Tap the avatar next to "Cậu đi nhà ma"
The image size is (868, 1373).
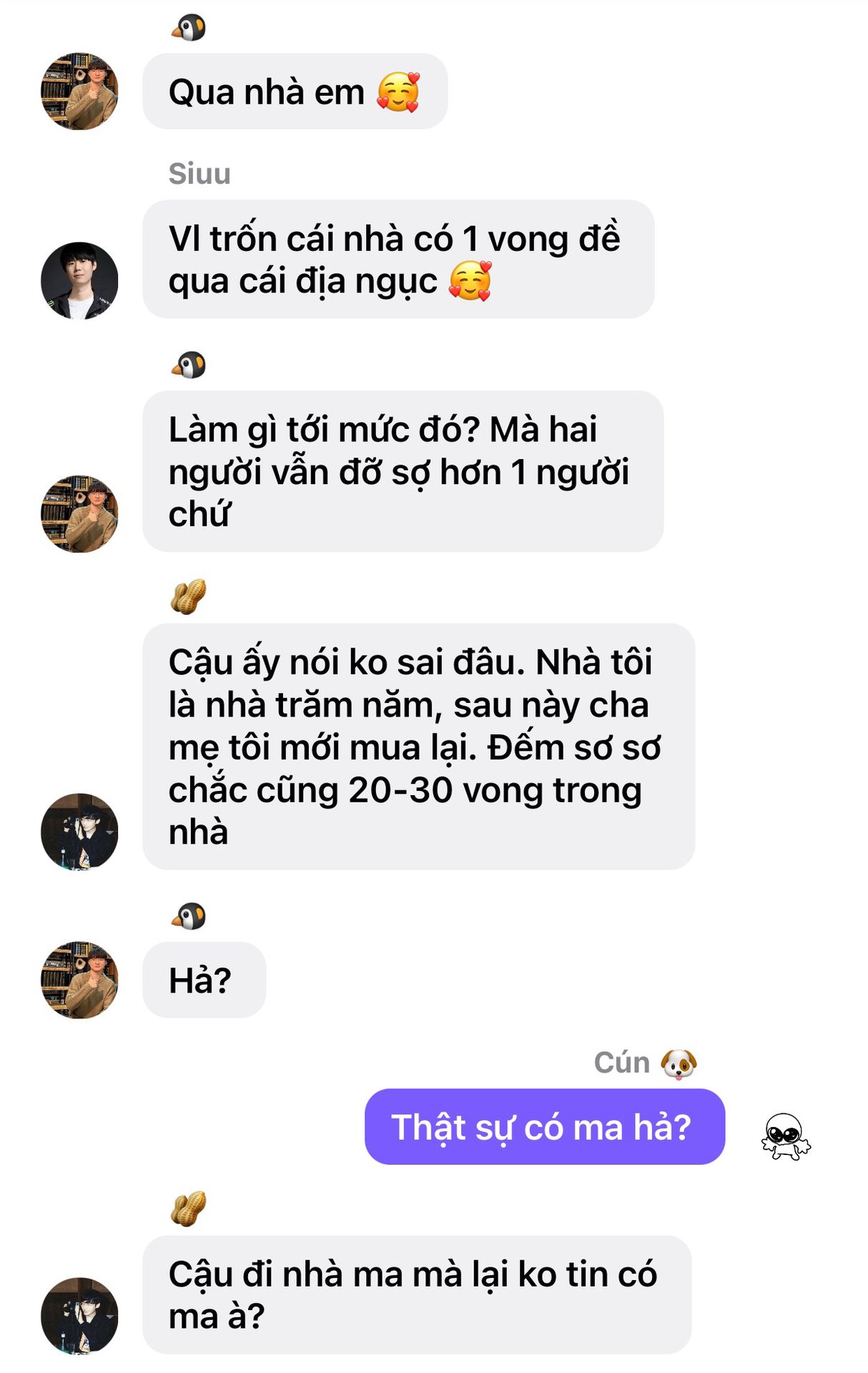tap(79, 1316)
